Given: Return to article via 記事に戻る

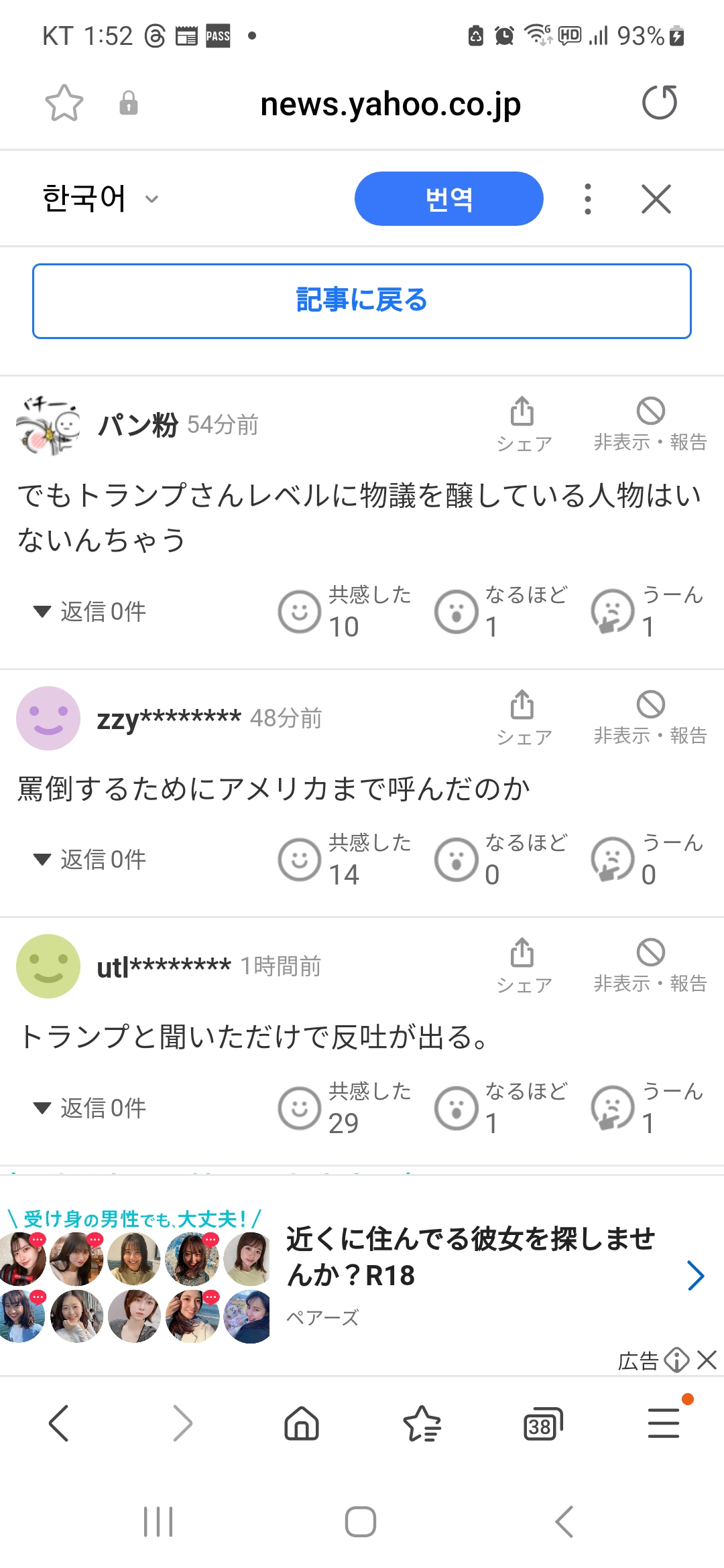Looking at the screenshot, I should pos(362,301).
